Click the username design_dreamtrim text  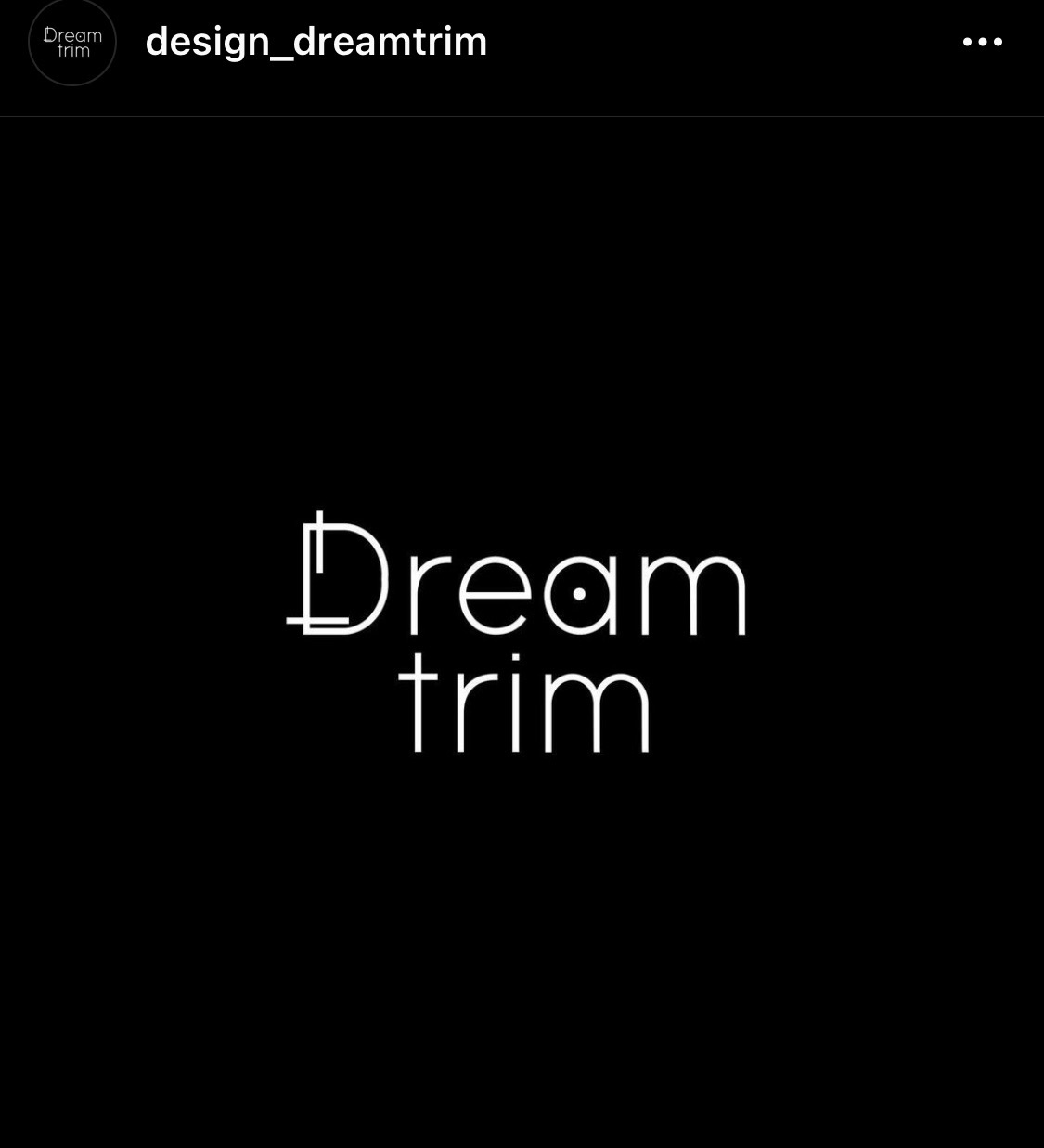316,41
